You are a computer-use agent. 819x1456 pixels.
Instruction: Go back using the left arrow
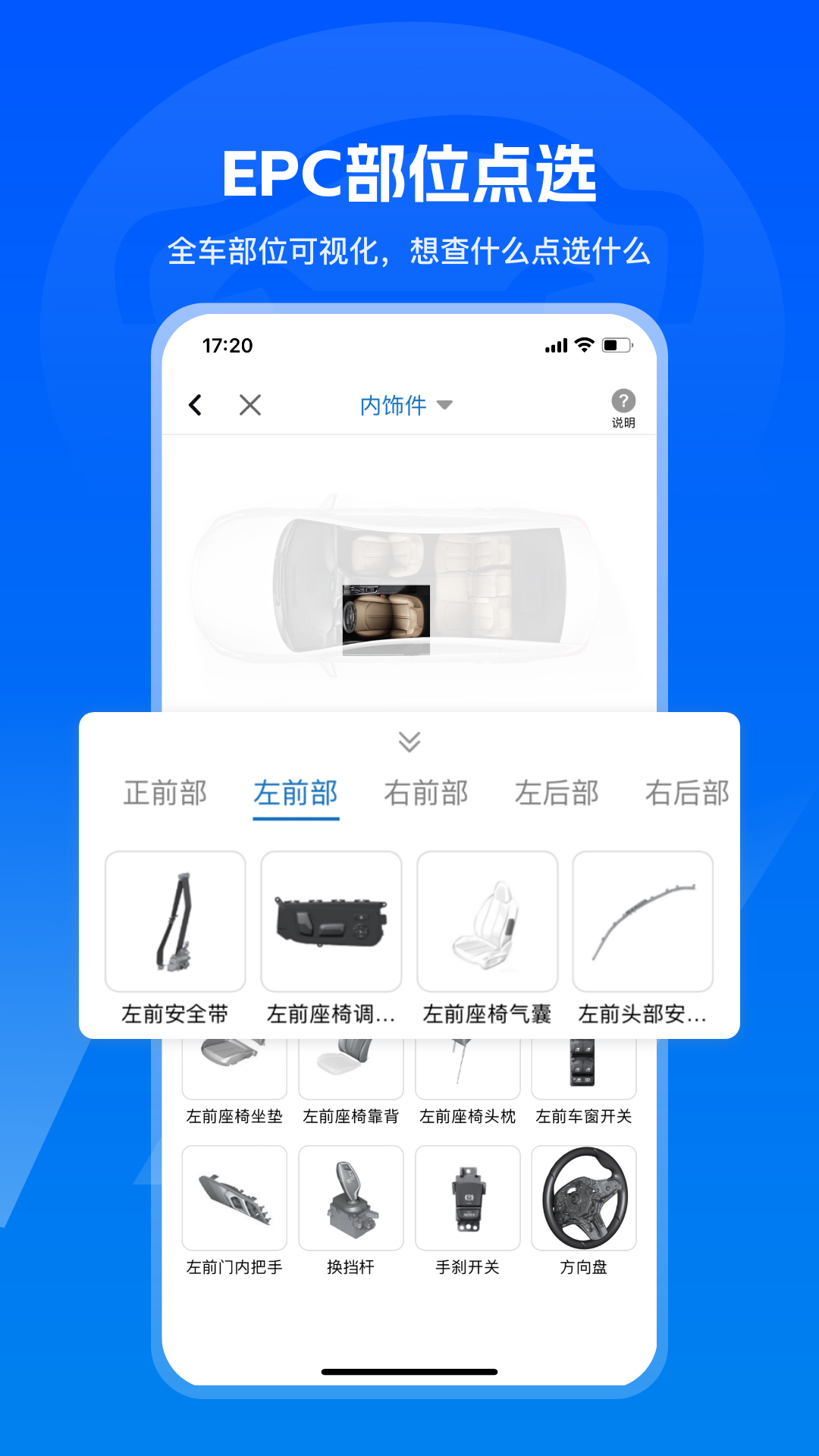coord(196,406)
